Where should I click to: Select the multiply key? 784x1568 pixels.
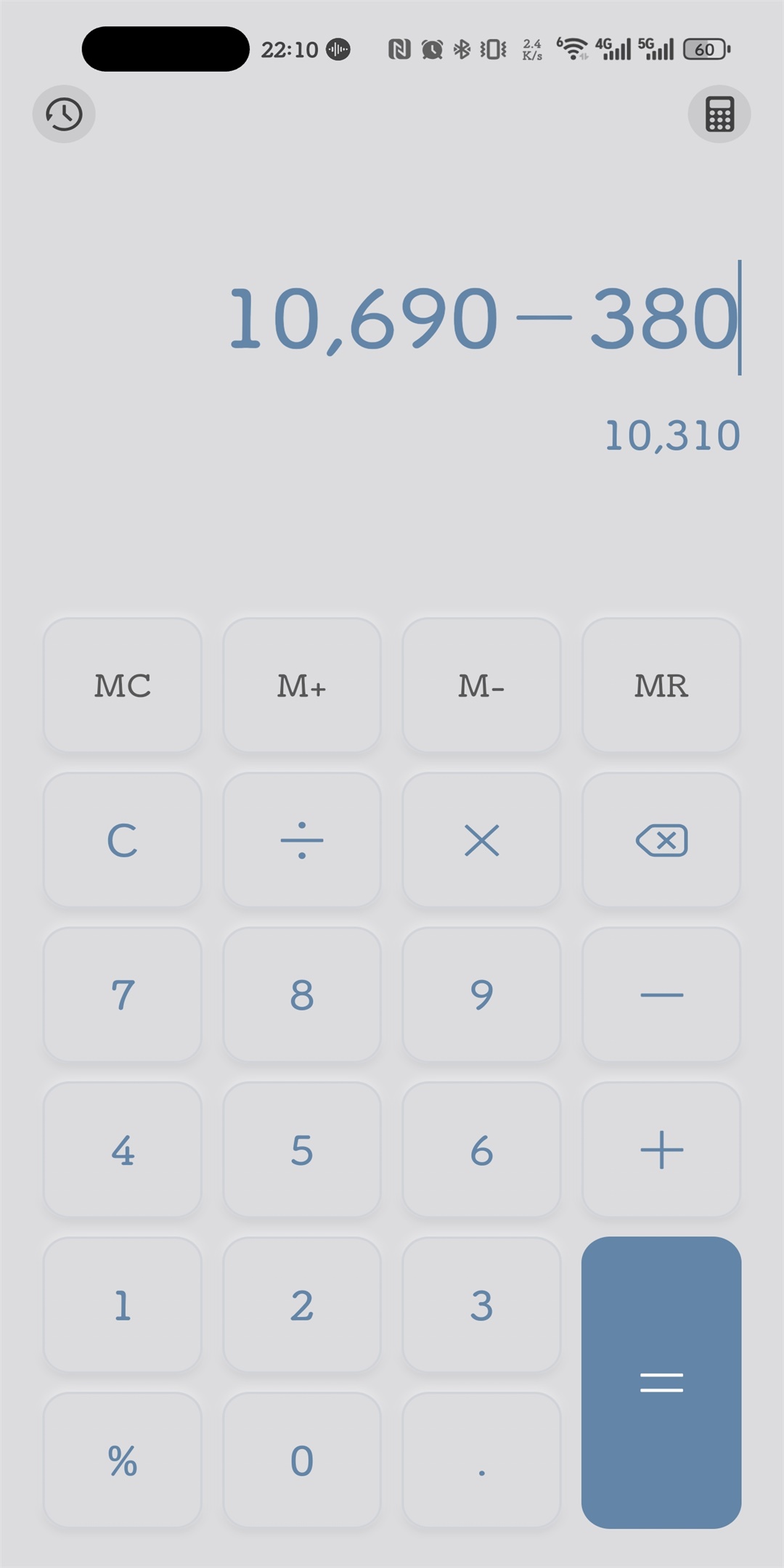481,840
